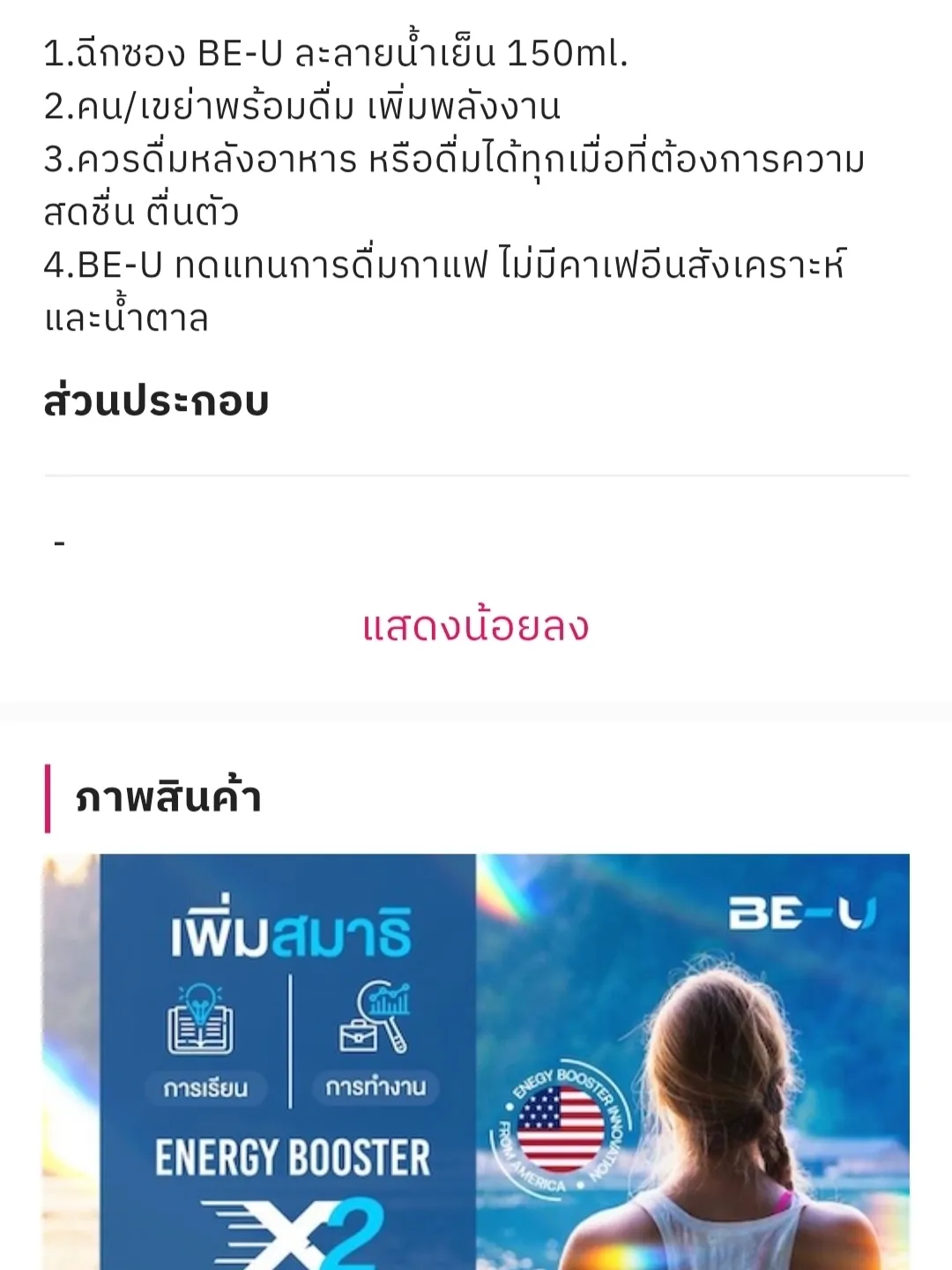This screenshot has width=952, height=1270.
Task: Click the ENERGY BOOSTER banner graphic
Action: coord(291,1154)
